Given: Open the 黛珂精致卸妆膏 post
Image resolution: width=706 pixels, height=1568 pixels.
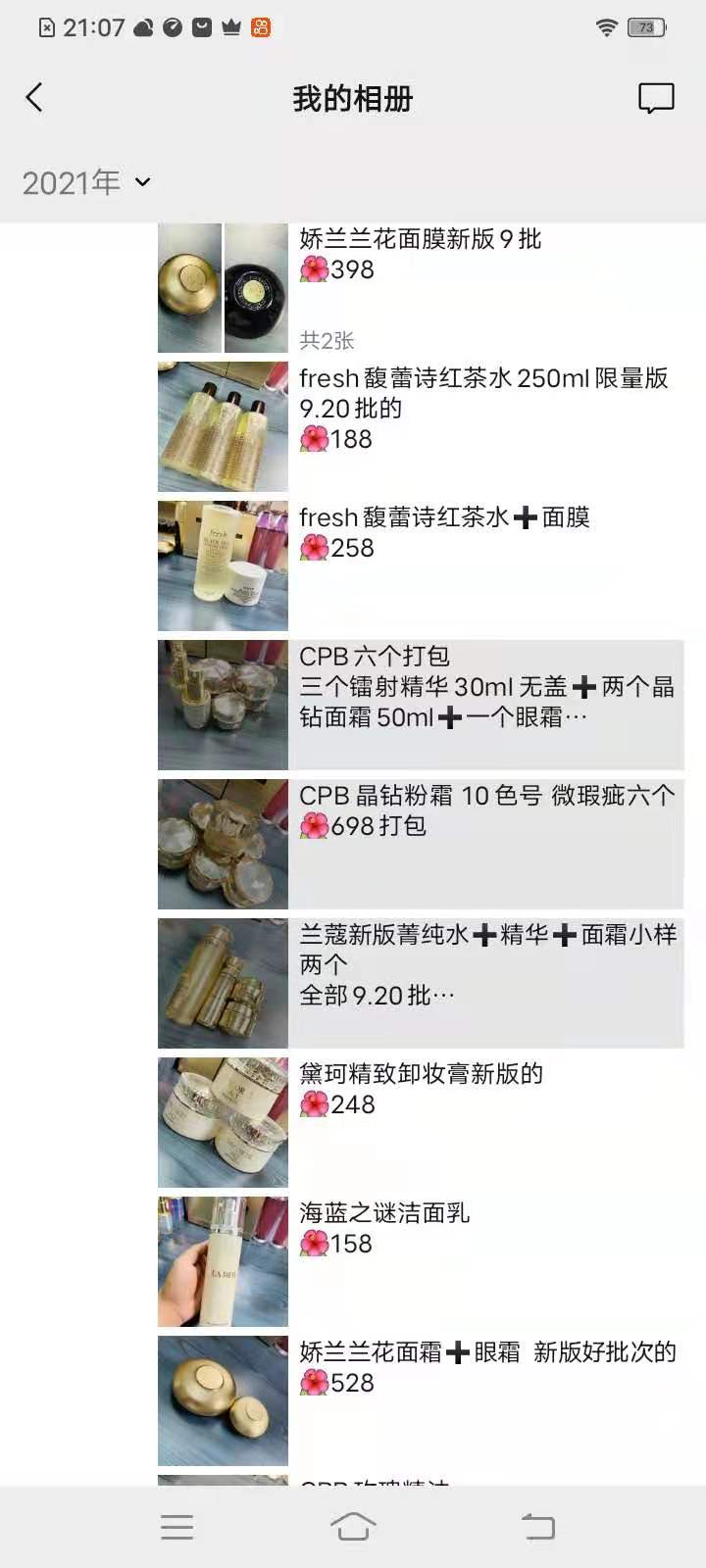Looking at the screenshot, I should pos(421,1123).
